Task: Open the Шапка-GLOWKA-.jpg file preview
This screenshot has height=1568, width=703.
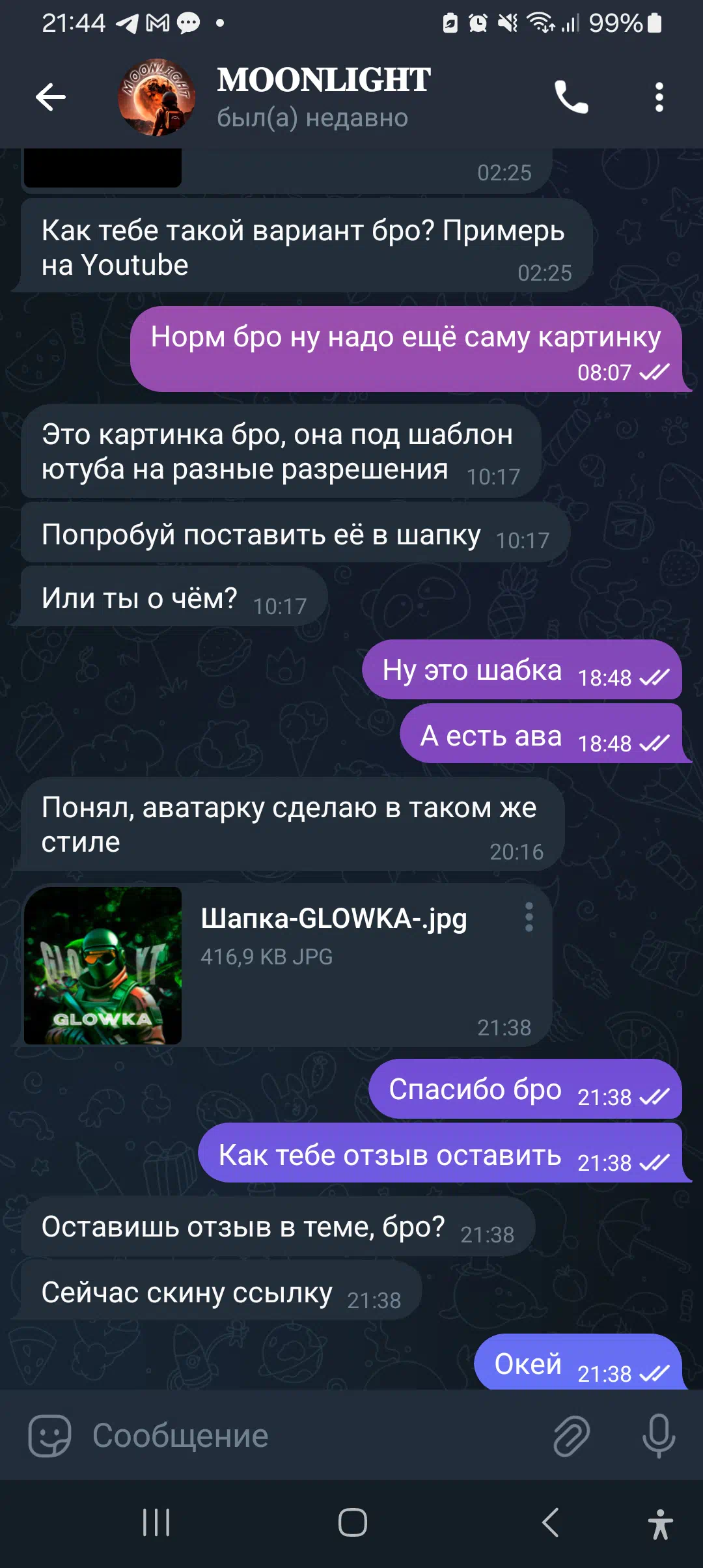Action: pos(103,966)
